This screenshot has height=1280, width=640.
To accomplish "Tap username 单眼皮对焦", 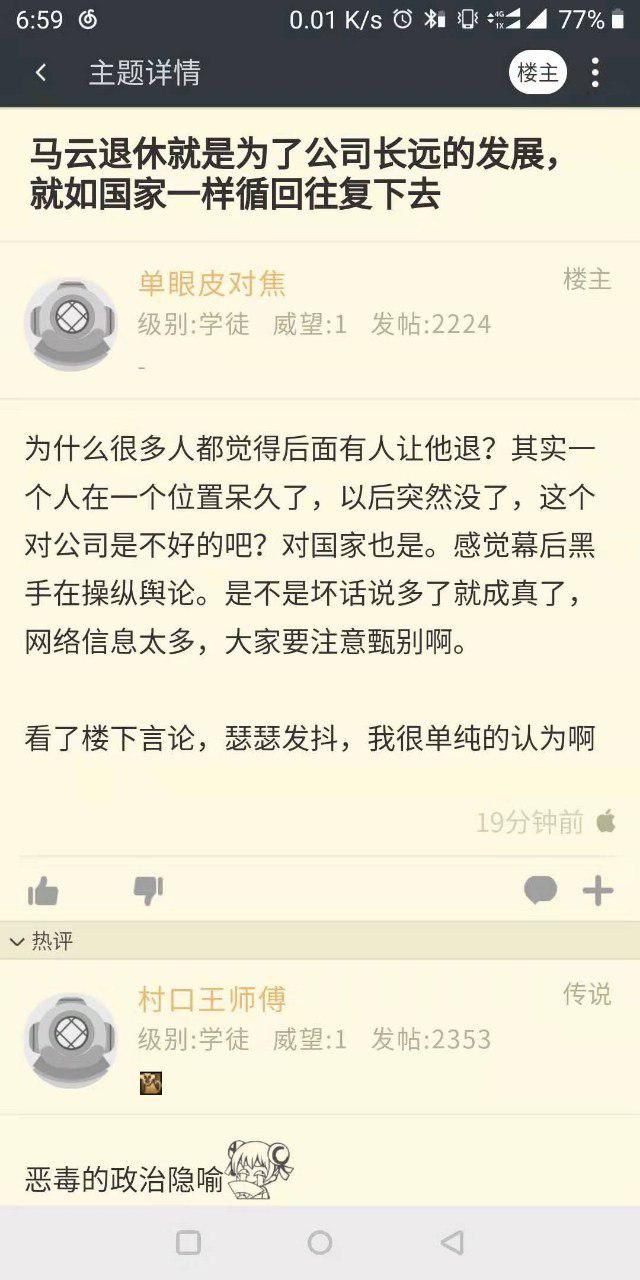I will (x=212, y=284).
